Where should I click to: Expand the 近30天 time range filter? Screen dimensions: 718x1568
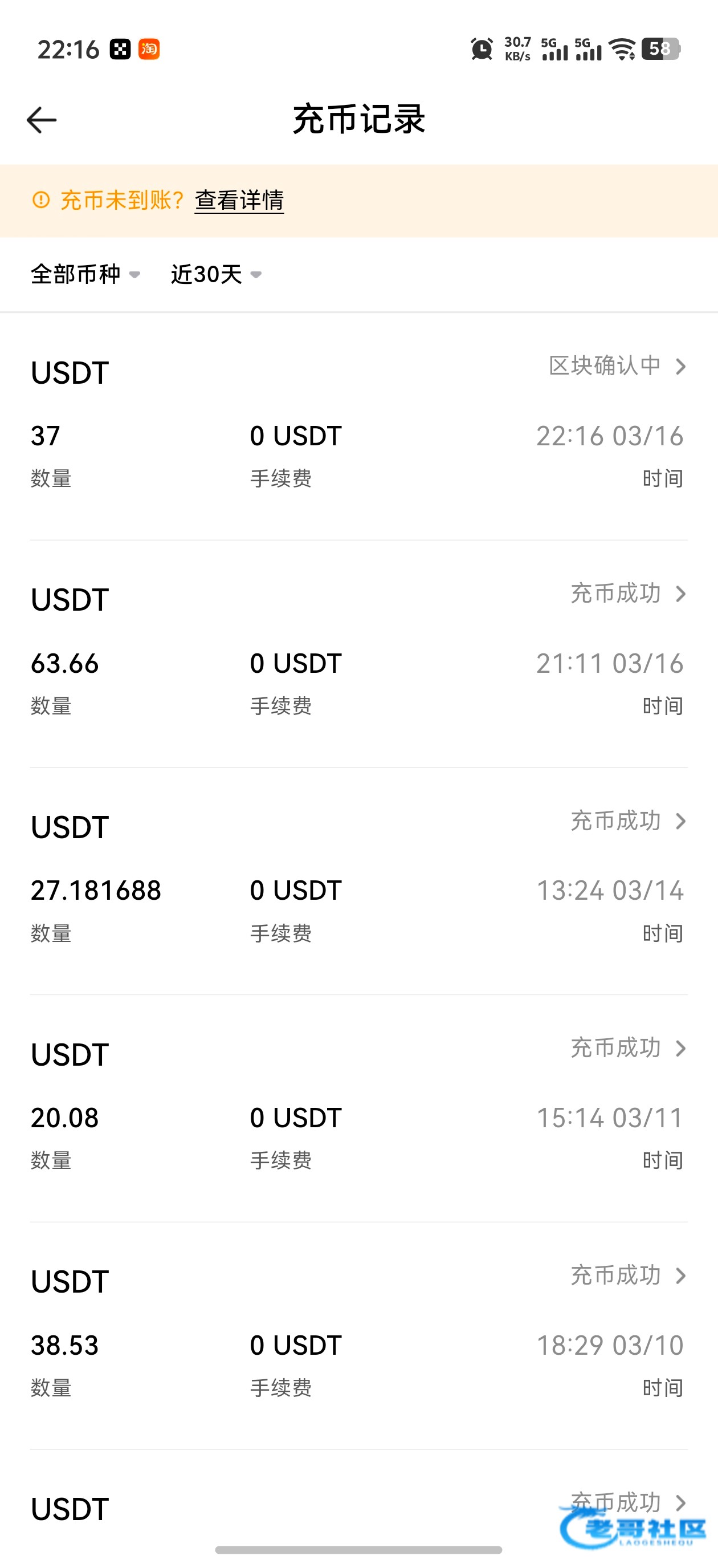[215, 274]
